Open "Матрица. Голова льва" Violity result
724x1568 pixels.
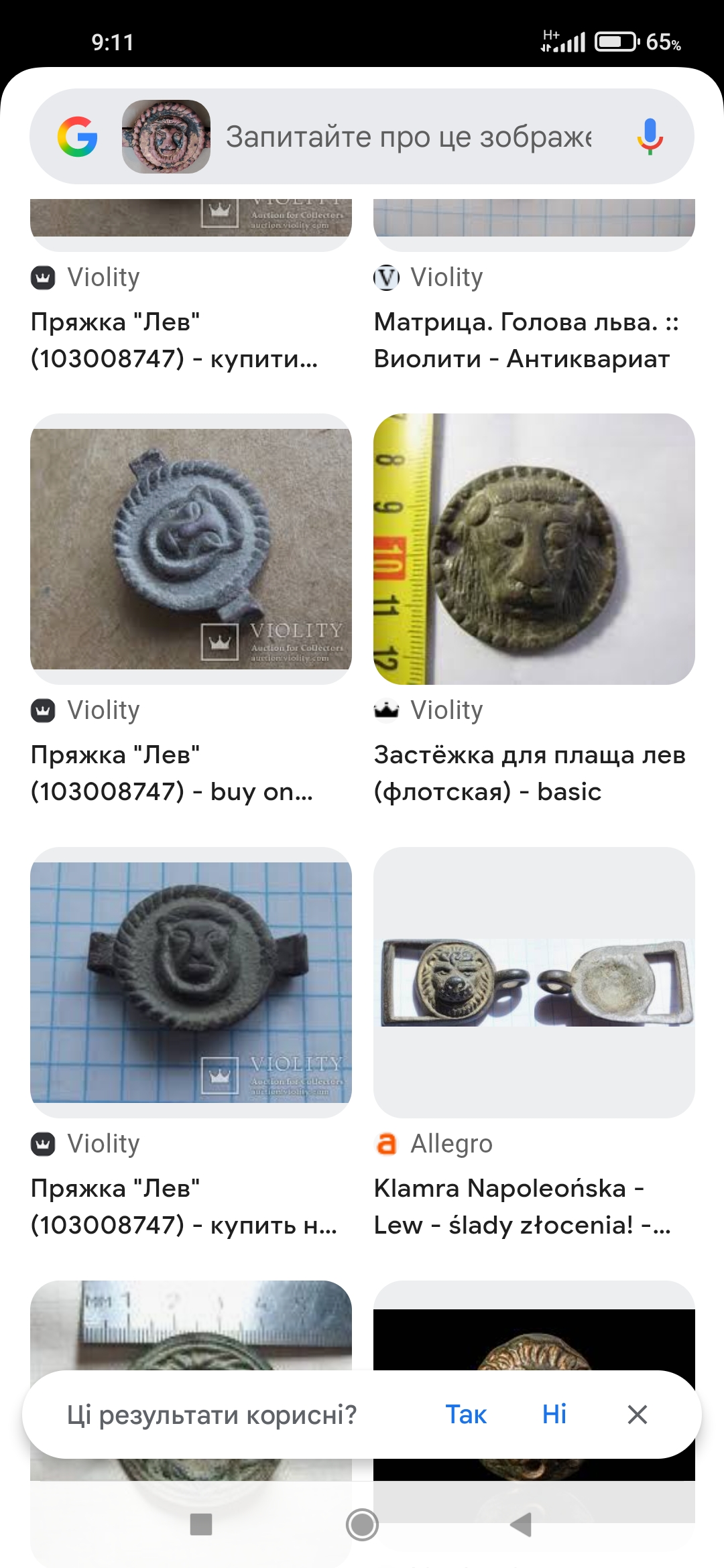[526, 340]
